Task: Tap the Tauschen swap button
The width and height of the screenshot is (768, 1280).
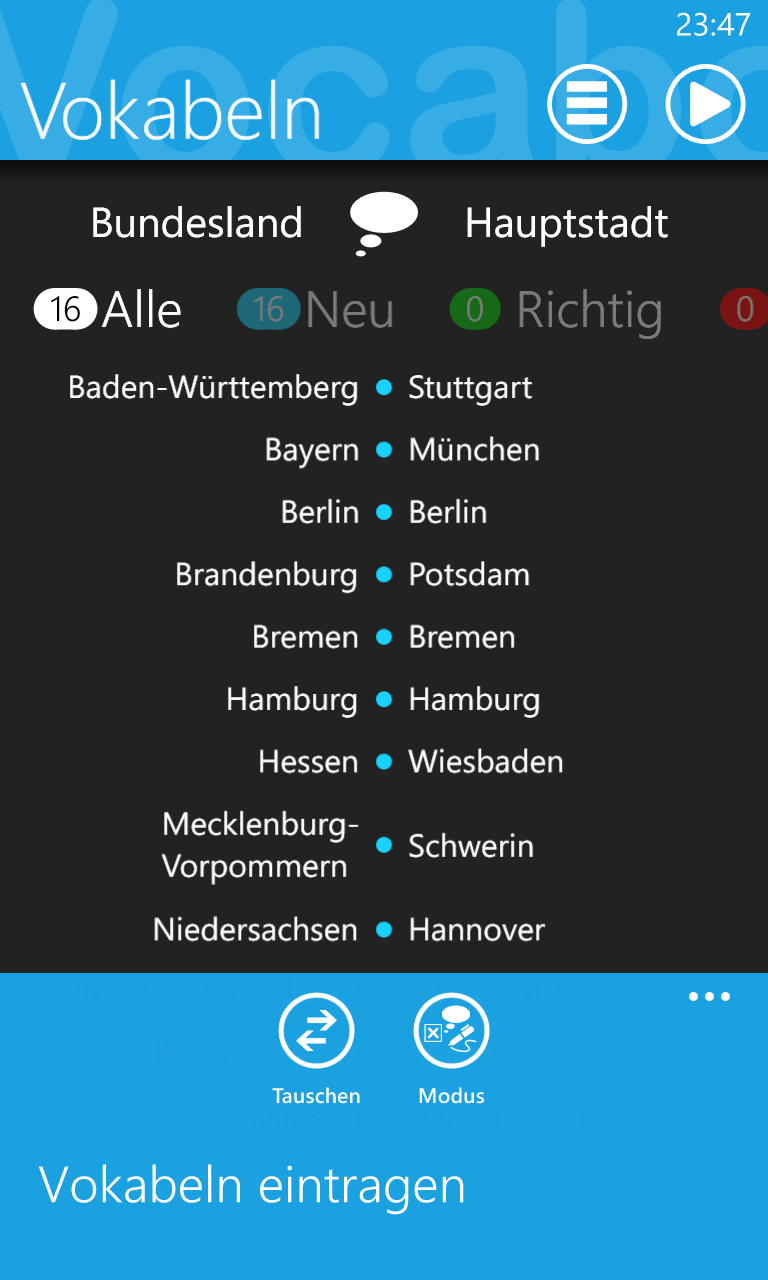Action: [x=316, y=1050]
